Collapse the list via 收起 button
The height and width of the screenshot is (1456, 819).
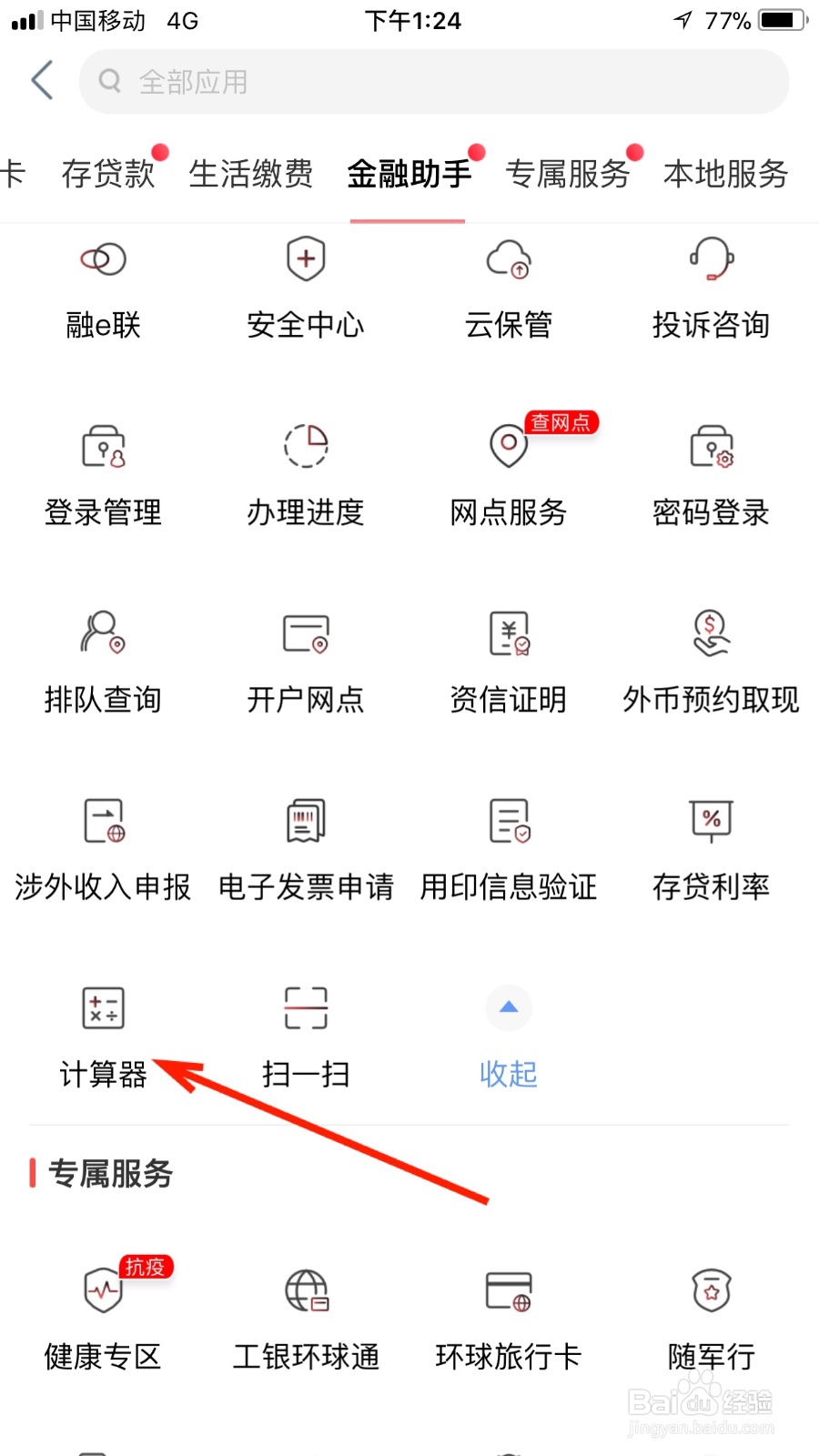pos(508,1028)
